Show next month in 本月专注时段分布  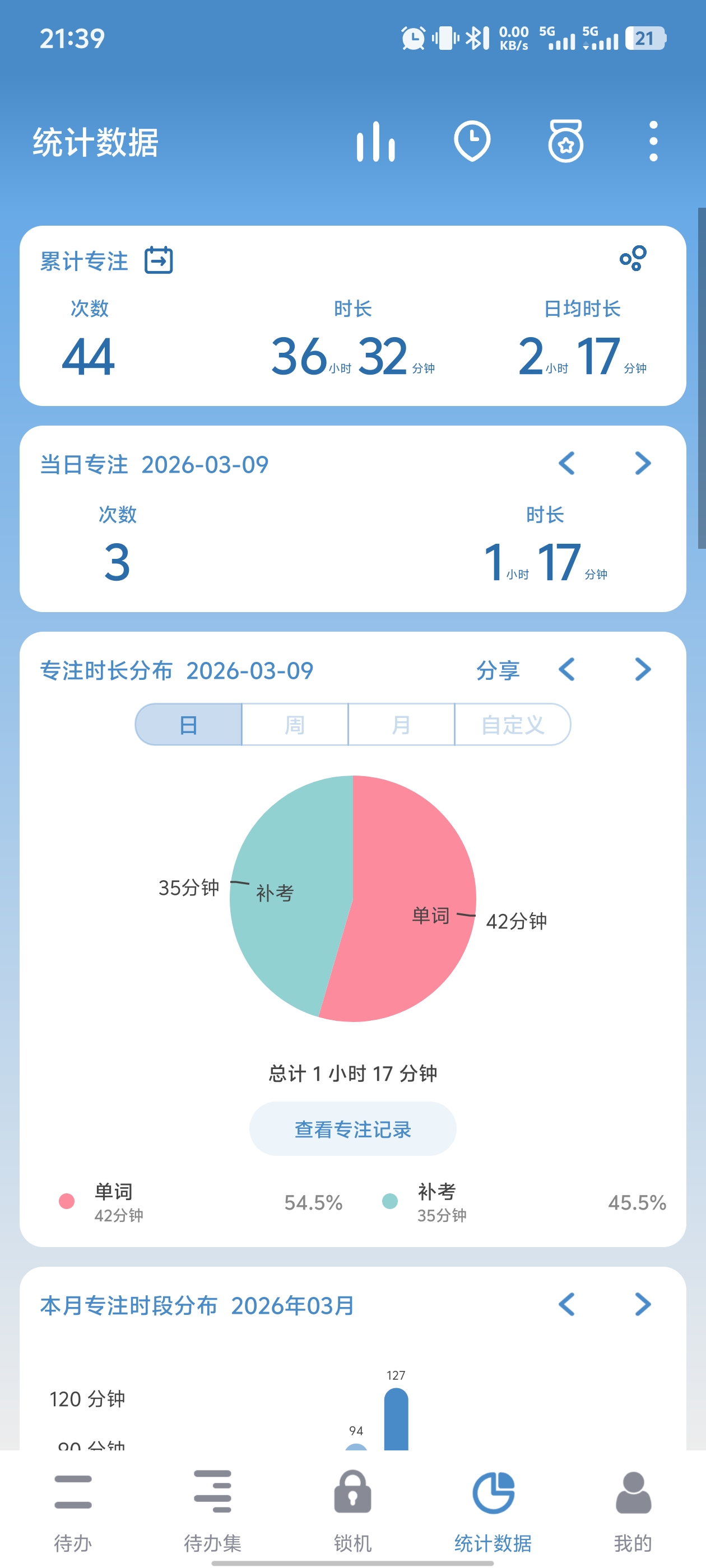643,1304
